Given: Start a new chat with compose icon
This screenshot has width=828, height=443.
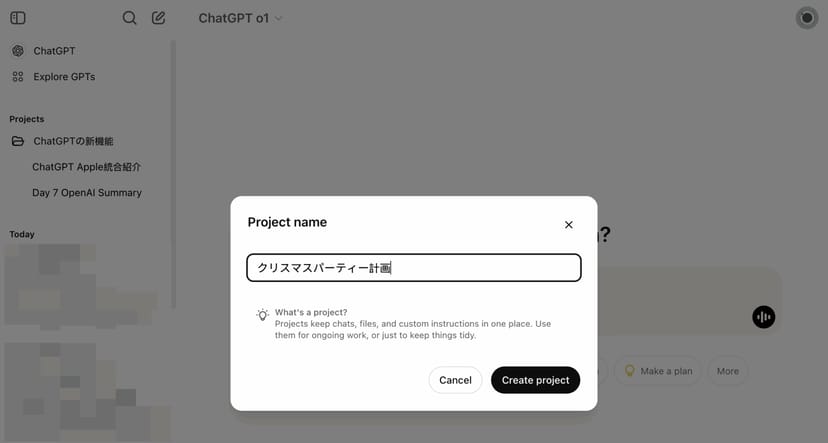Looking at the screenshot, I should pyautogui.click(x=158, y=18).
